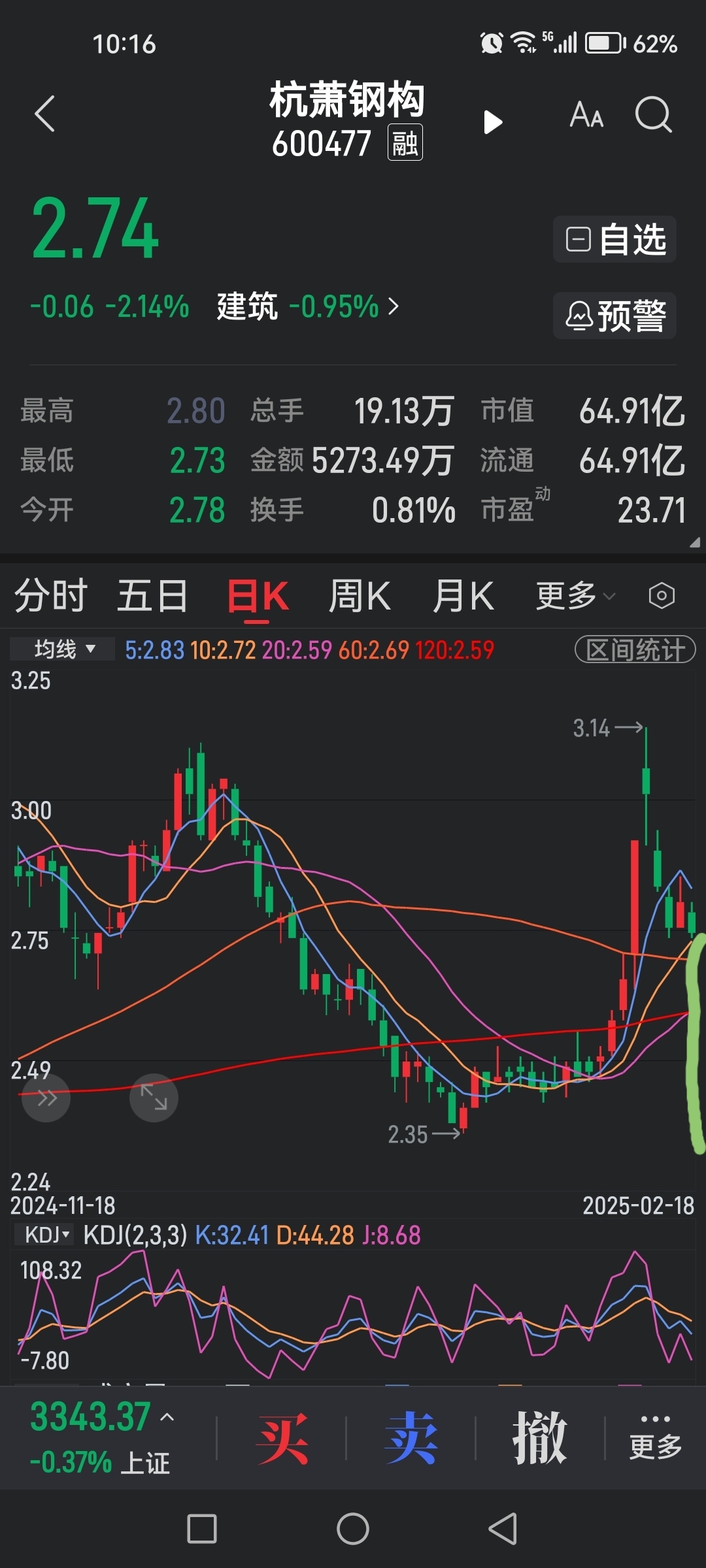Tap the blue 卖 sell button
The width and height of the screenshot is (706, 1568).
[x=411, y=1438]
